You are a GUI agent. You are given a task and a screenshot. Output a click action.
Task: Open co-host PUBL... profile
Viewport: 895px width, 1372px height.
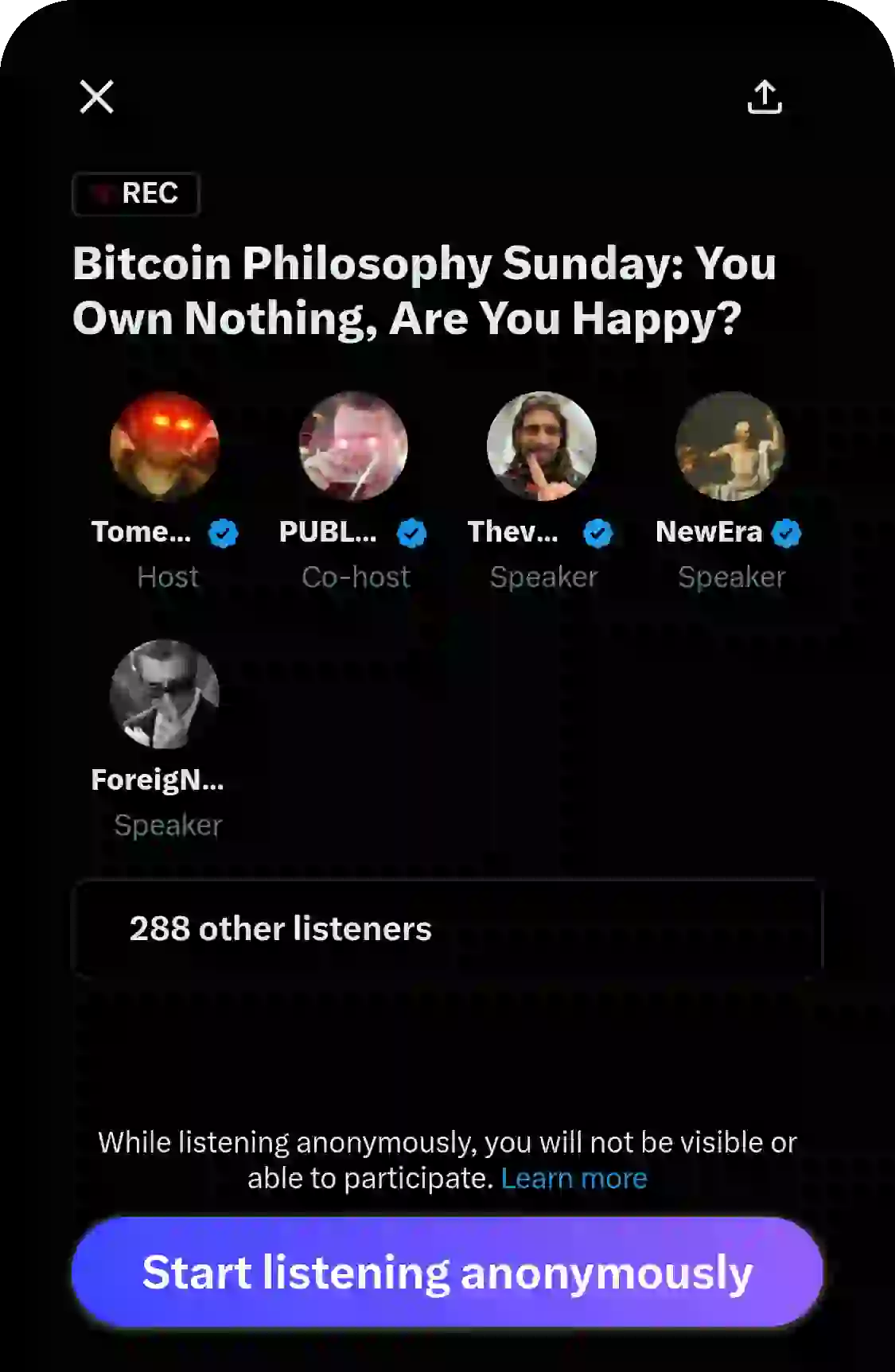point(353,446)
